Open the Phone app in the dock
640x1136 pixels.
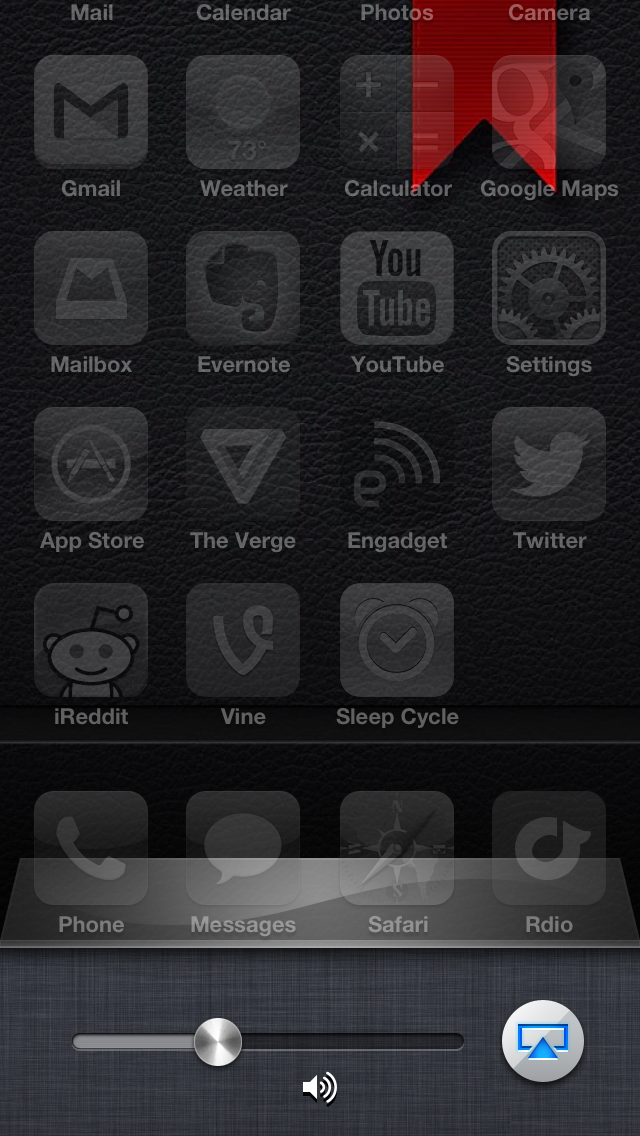[91, 848]
